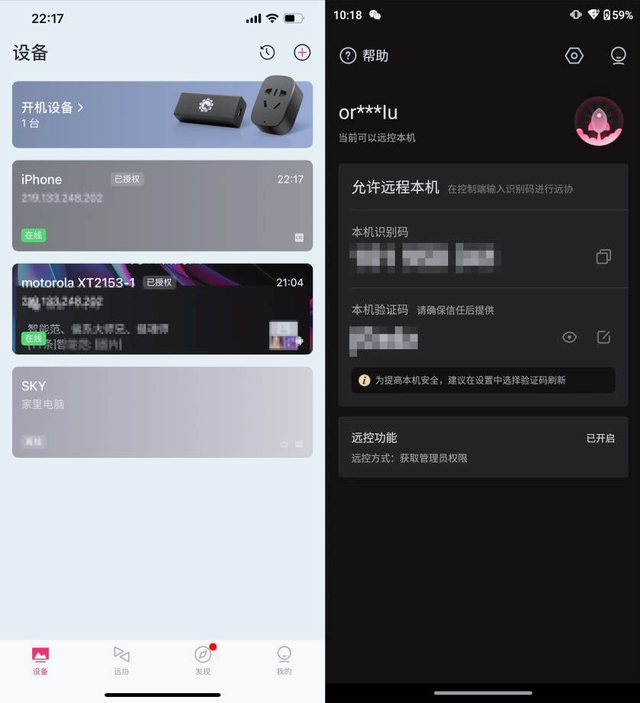Copy the 本机识别码 code

(x=603, y=257)
